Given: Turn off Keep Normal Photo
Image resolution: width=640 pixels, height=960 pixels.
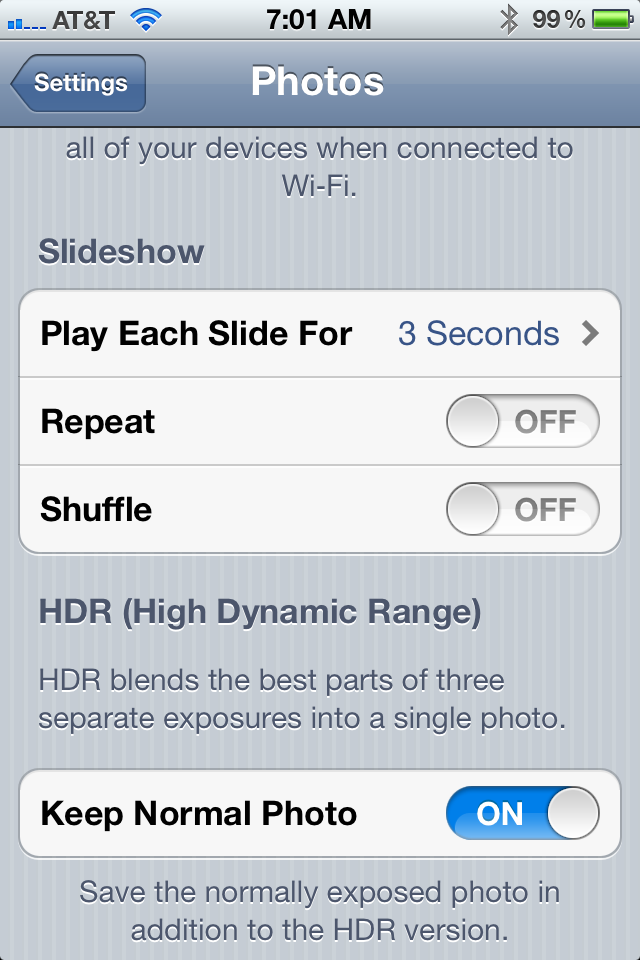Looking at the screenshot, I should point(522,814).
